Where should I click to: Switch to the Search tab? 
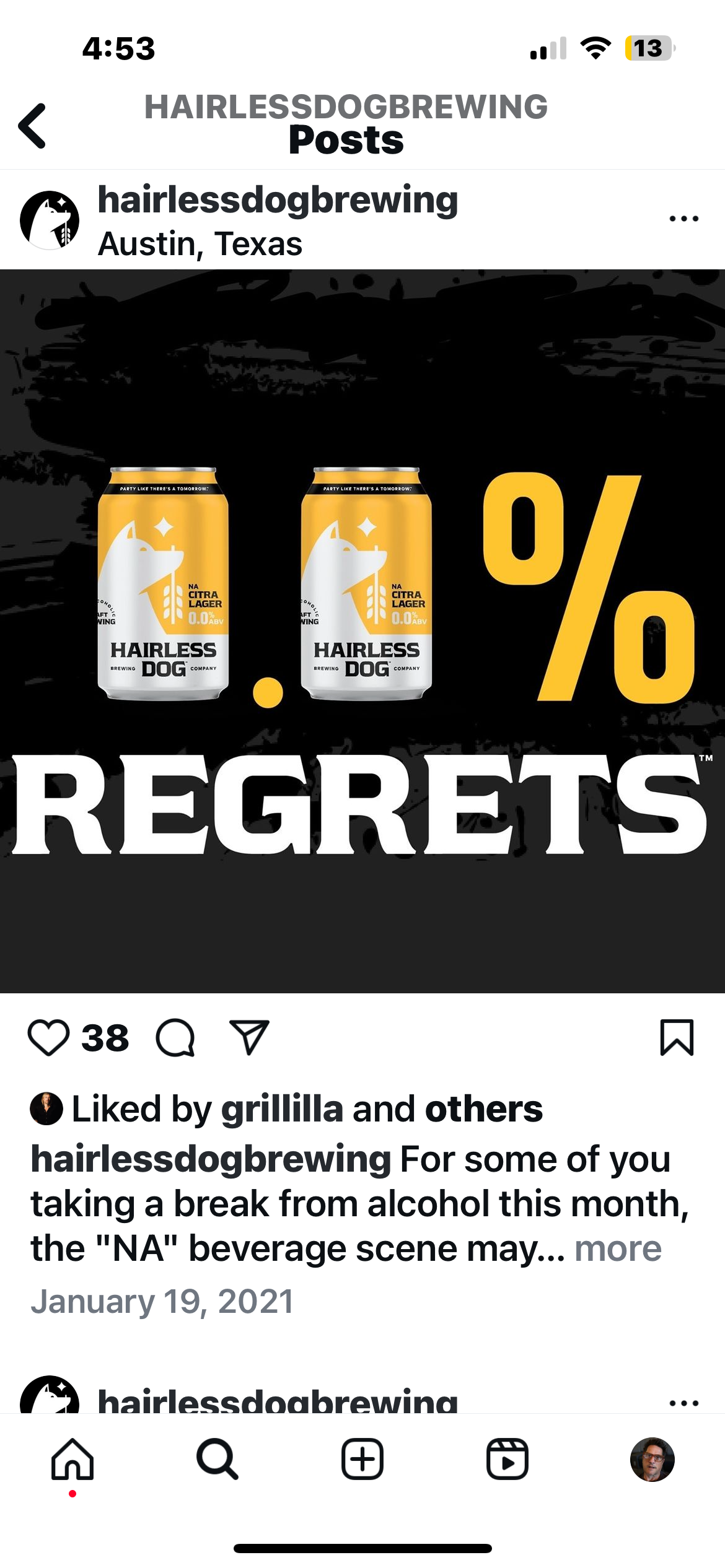point(217,1459)
